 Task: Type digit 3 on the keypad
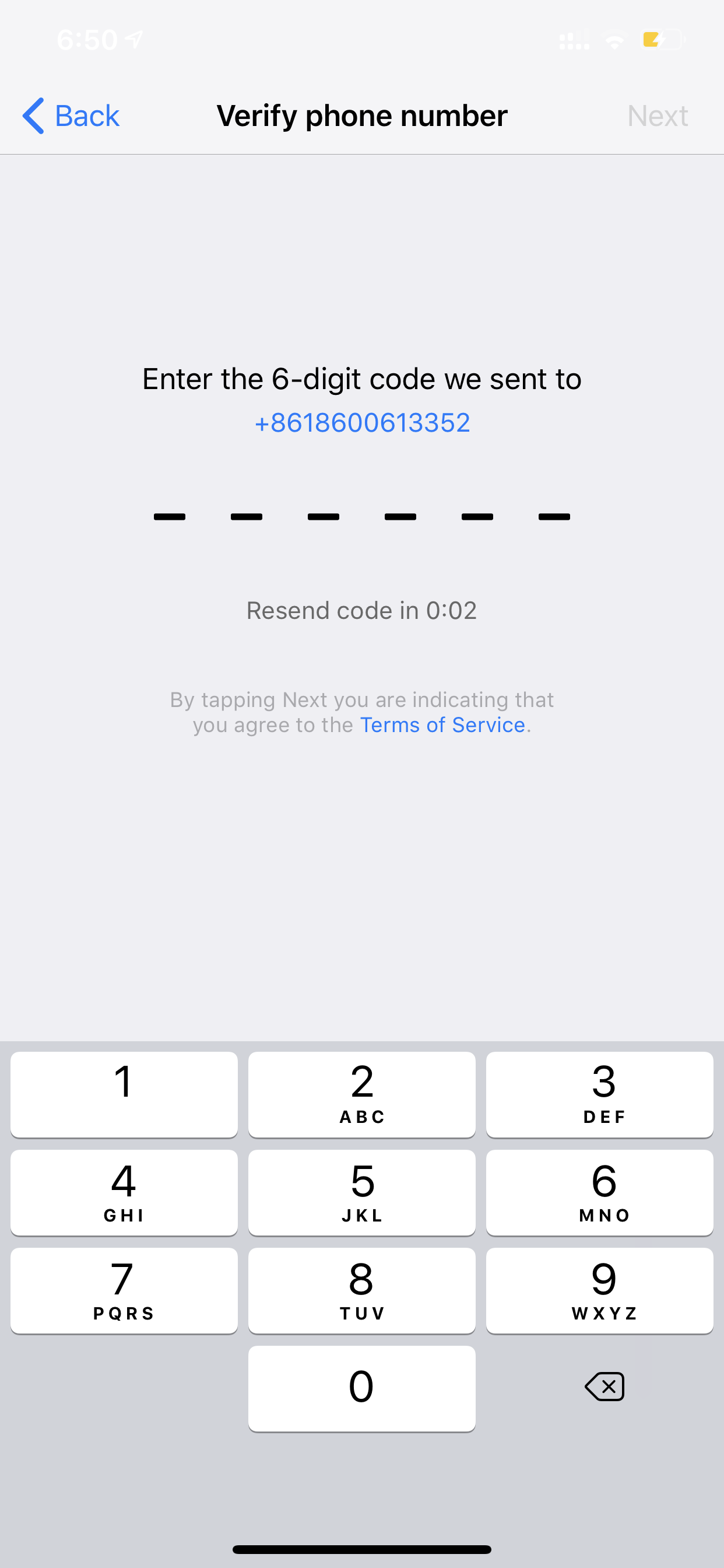pos(600,1094)
